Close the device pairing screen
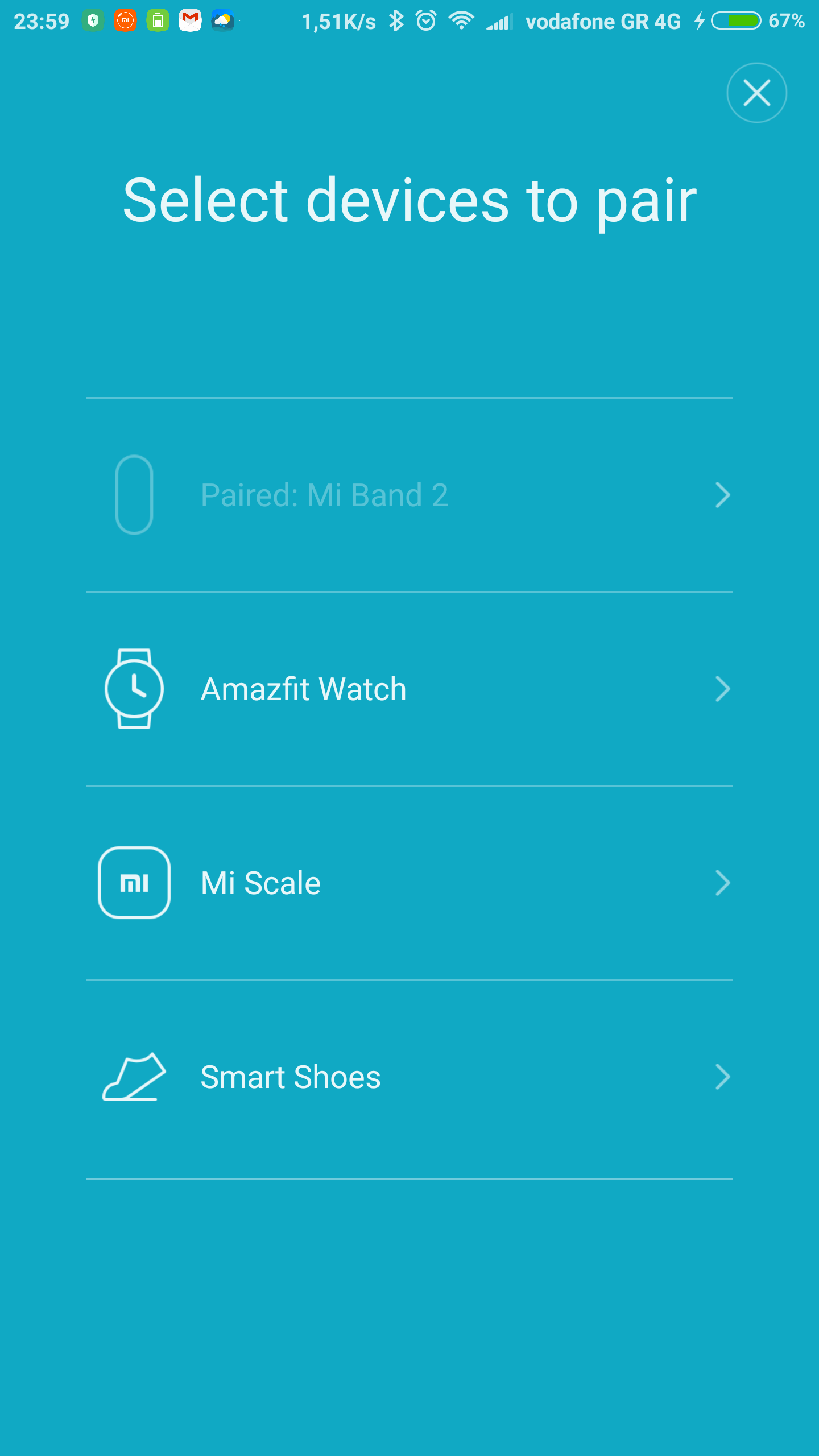The height and width of the screenshot is (1456, 819). pyautogui.click(x=756, y=93)
